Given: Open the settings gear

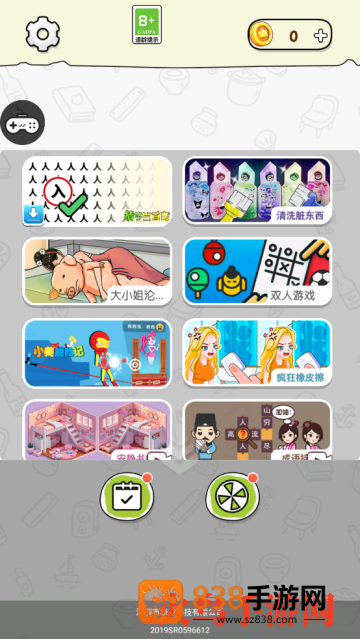Looking at the screenshot, I should coord(43,34).
